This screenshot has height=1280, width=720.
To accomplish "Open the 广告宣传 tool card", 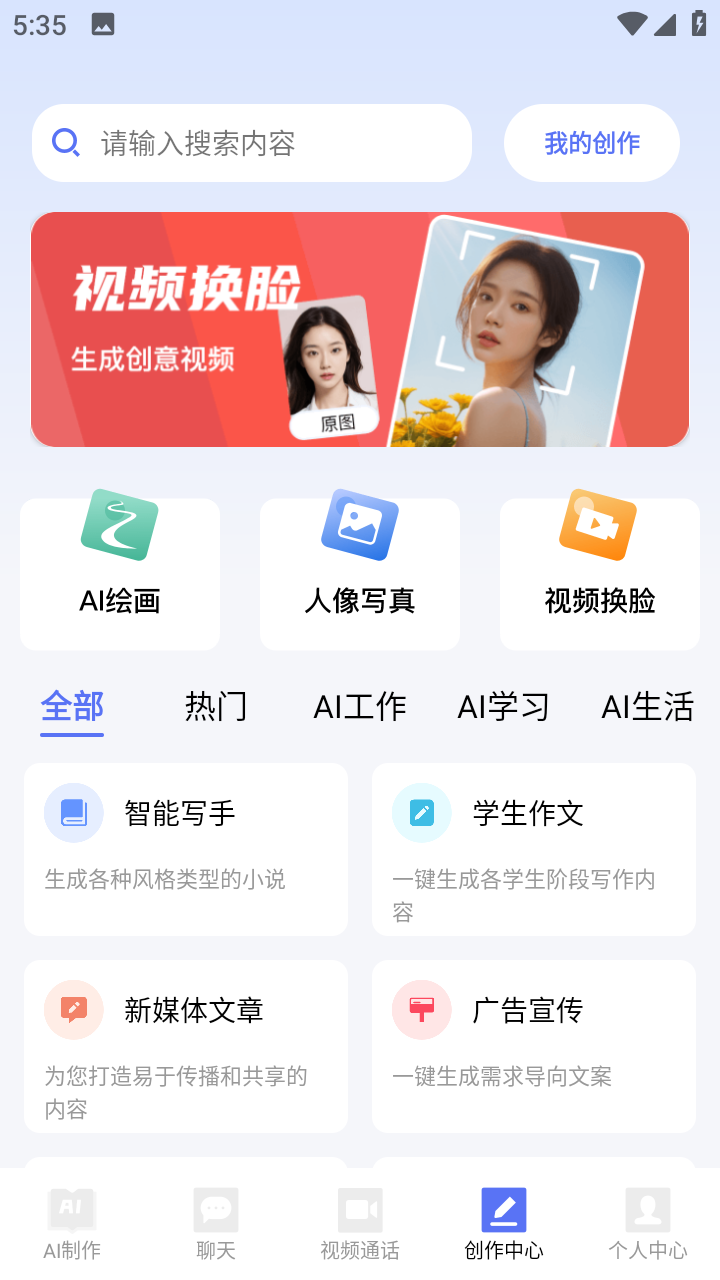I will 534,1046.
